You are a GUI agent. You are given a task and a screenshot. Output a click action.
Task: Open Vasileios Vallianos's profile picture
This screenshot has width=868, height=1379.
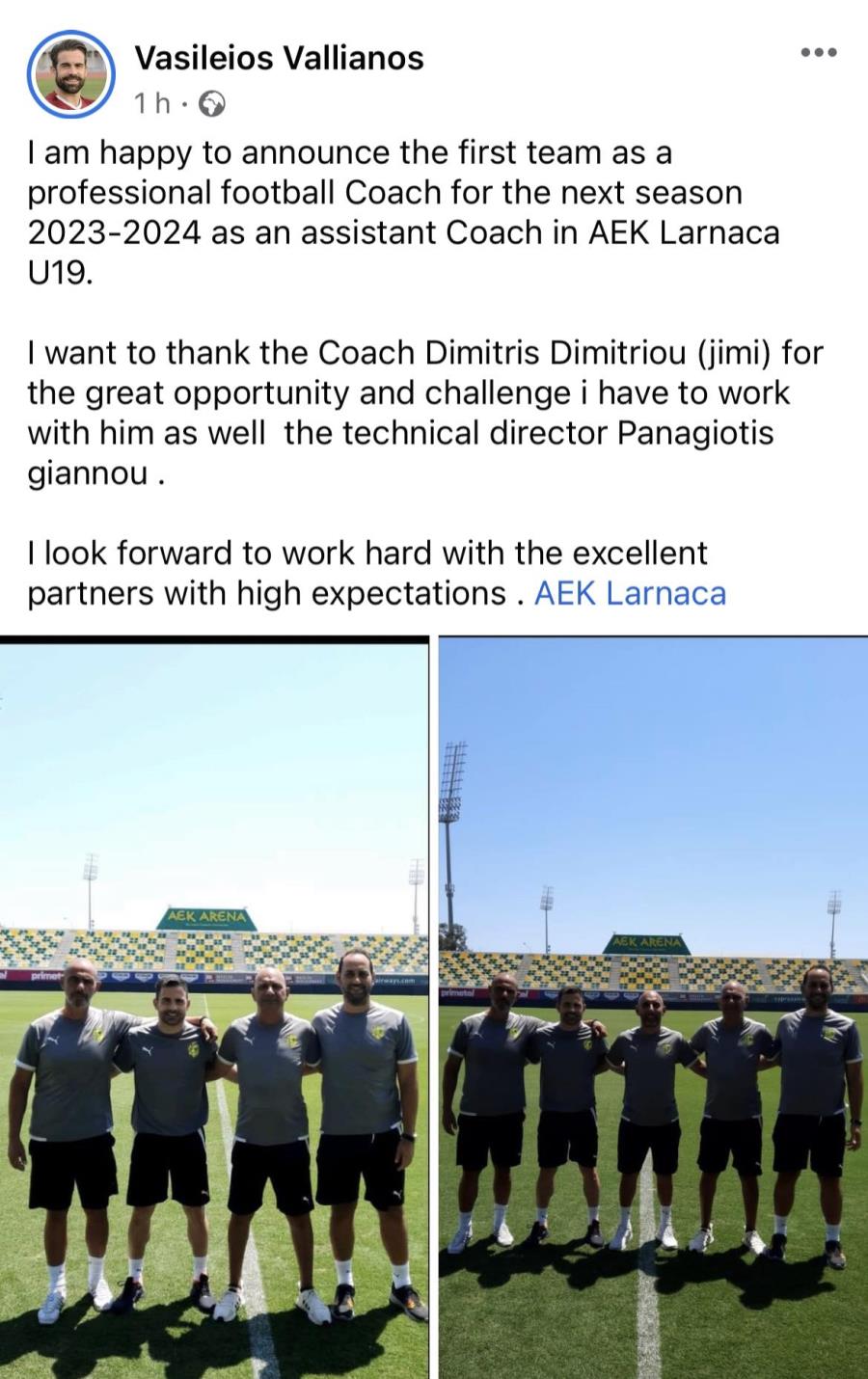pyautogui.click(x=70, y=75)
